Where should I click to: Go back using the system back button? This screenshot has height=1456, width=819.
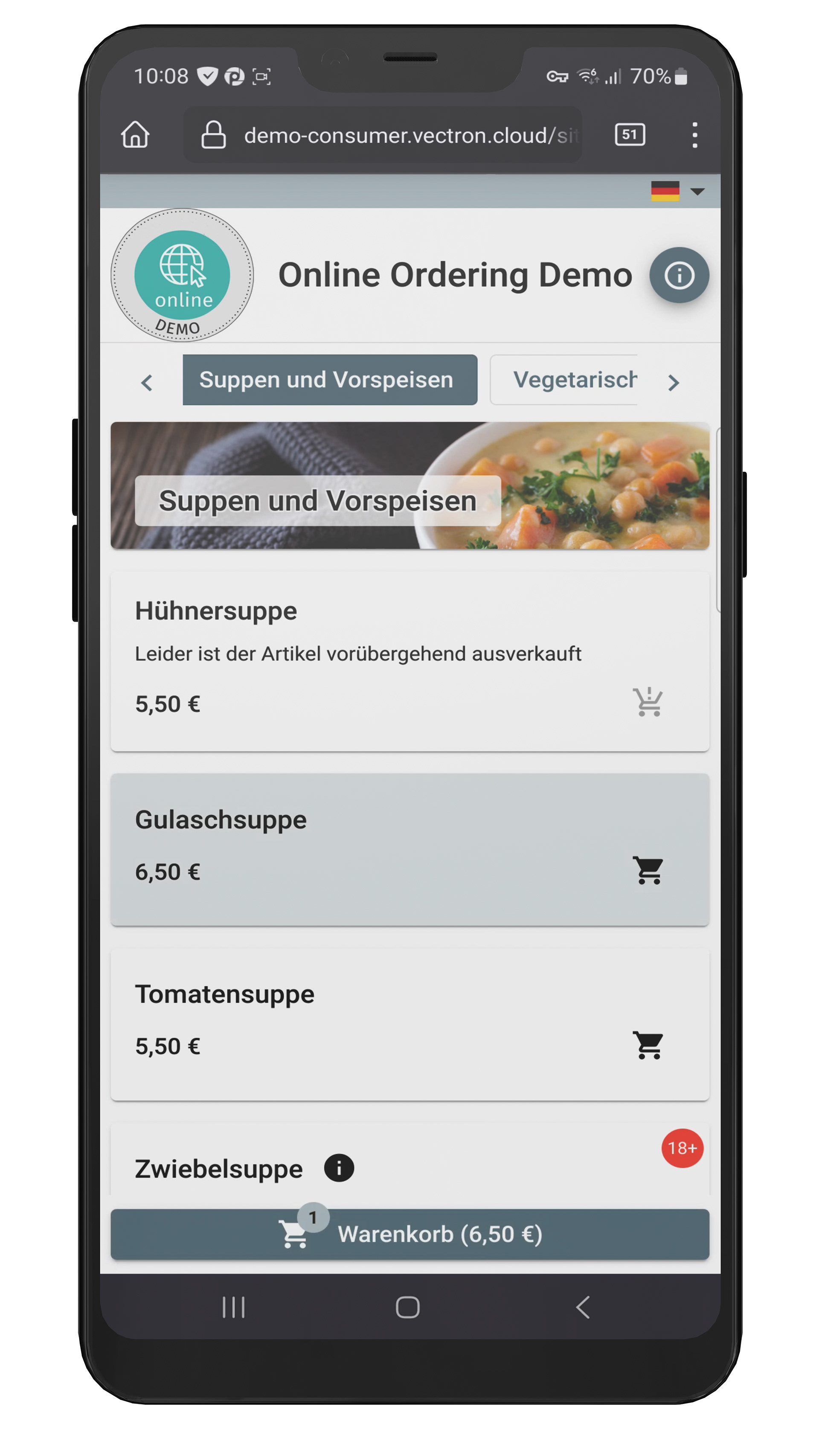click(x=582, y=1307)
